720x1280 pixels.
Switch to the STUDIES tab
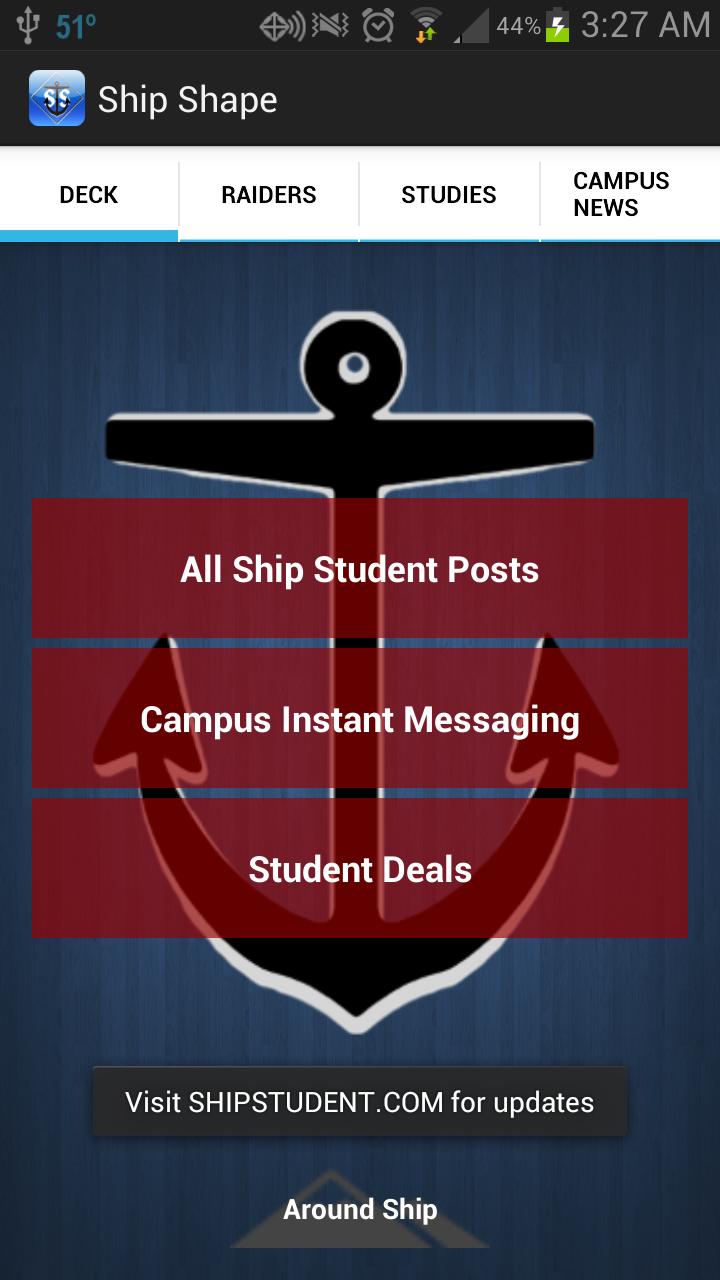coord(448,195)
